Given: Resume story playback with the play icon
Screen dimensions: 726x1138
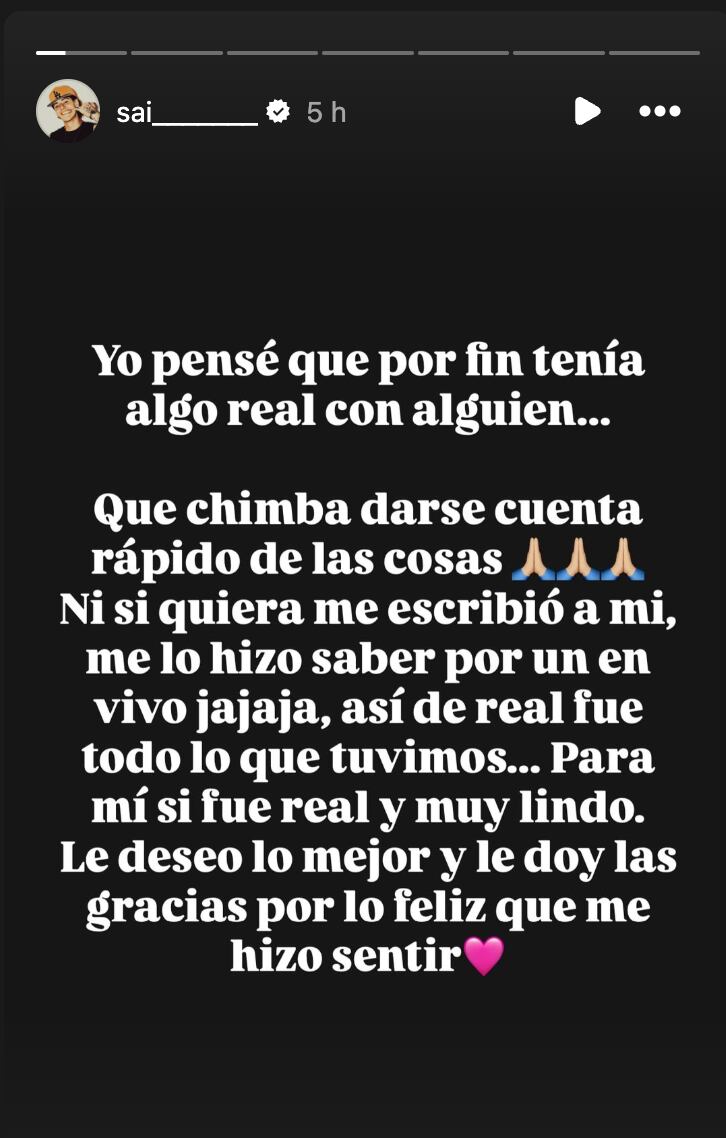Looking at the screenshot, I should tap(587, 112).
